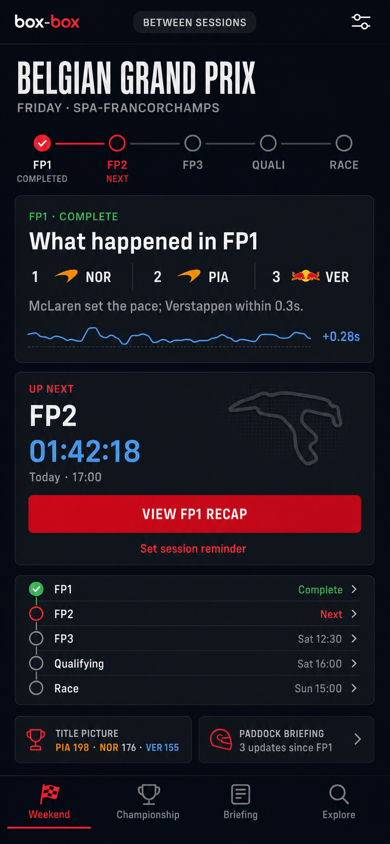Open the Qualifying Sat 16:00 row
Screen dimensions: 390x844
[x=194, y=664]
